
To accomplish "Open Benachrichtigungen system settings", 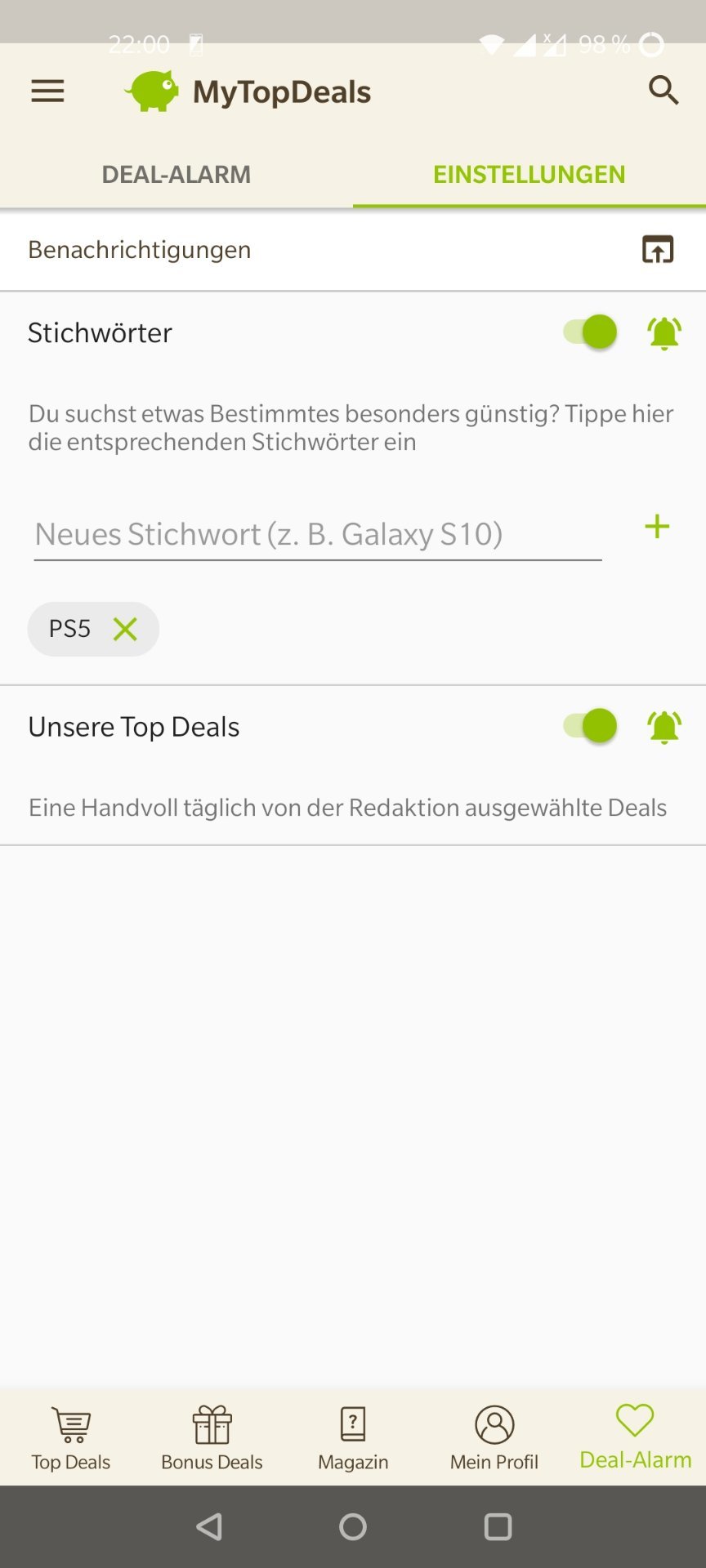I will [x=657, y=249].
